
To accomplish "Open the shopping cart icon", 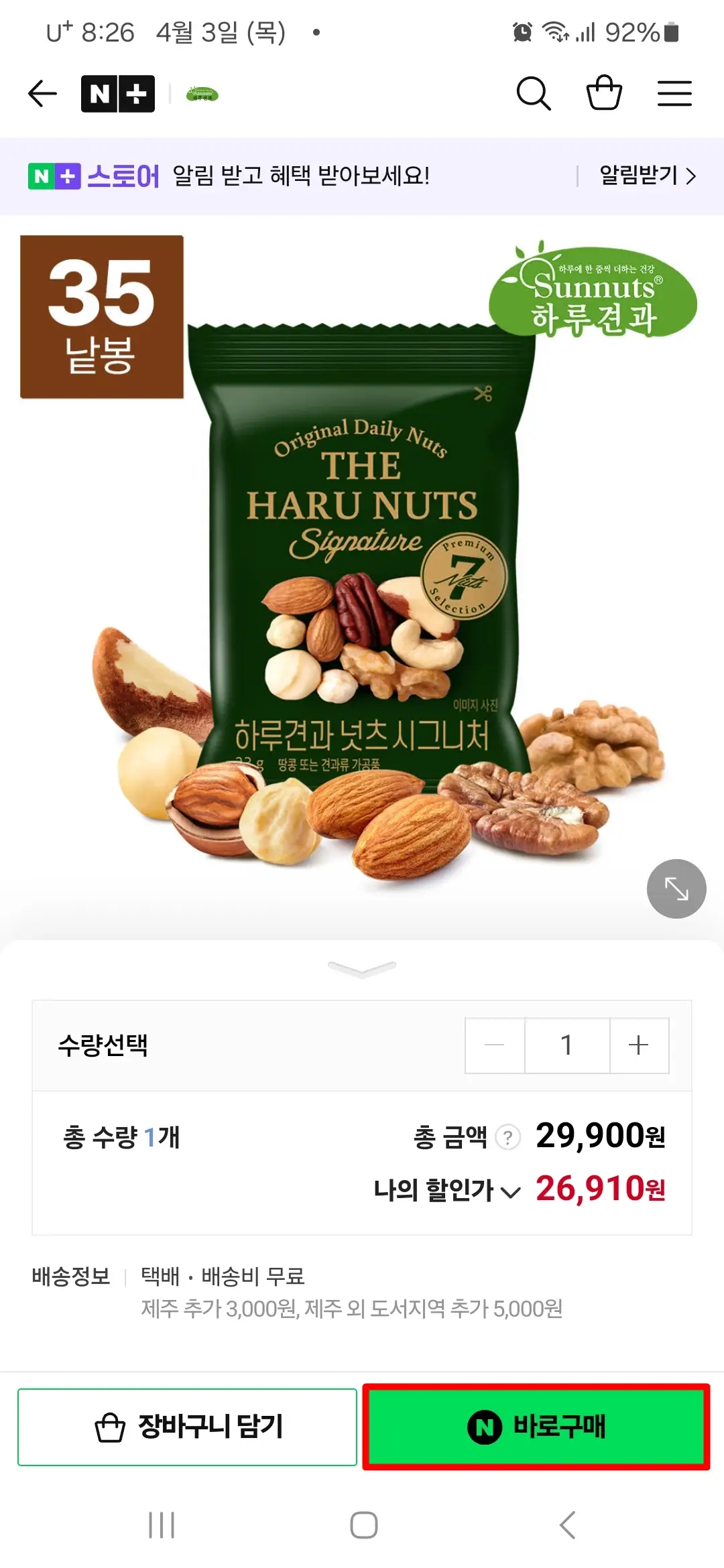I will click(604, 93).
